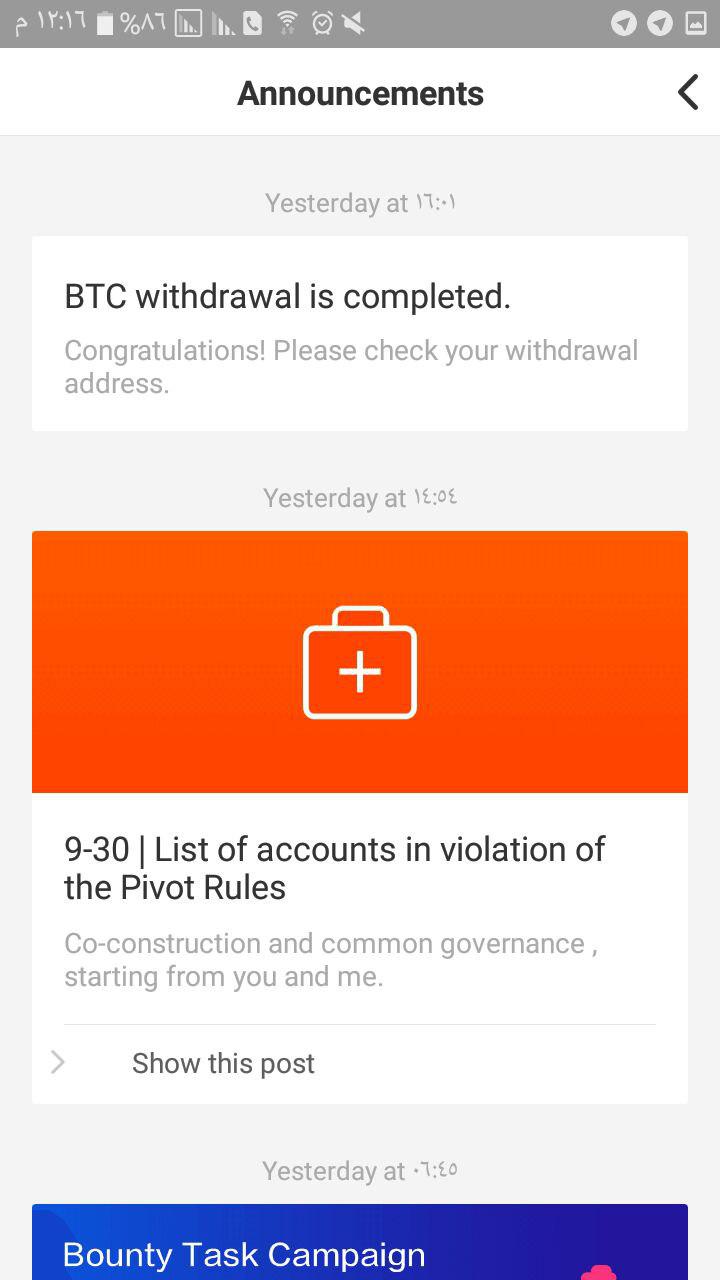720x1280 pixels.
Task: Tap the orange Pivot Rules violation banner
Action: pos(360,662)
